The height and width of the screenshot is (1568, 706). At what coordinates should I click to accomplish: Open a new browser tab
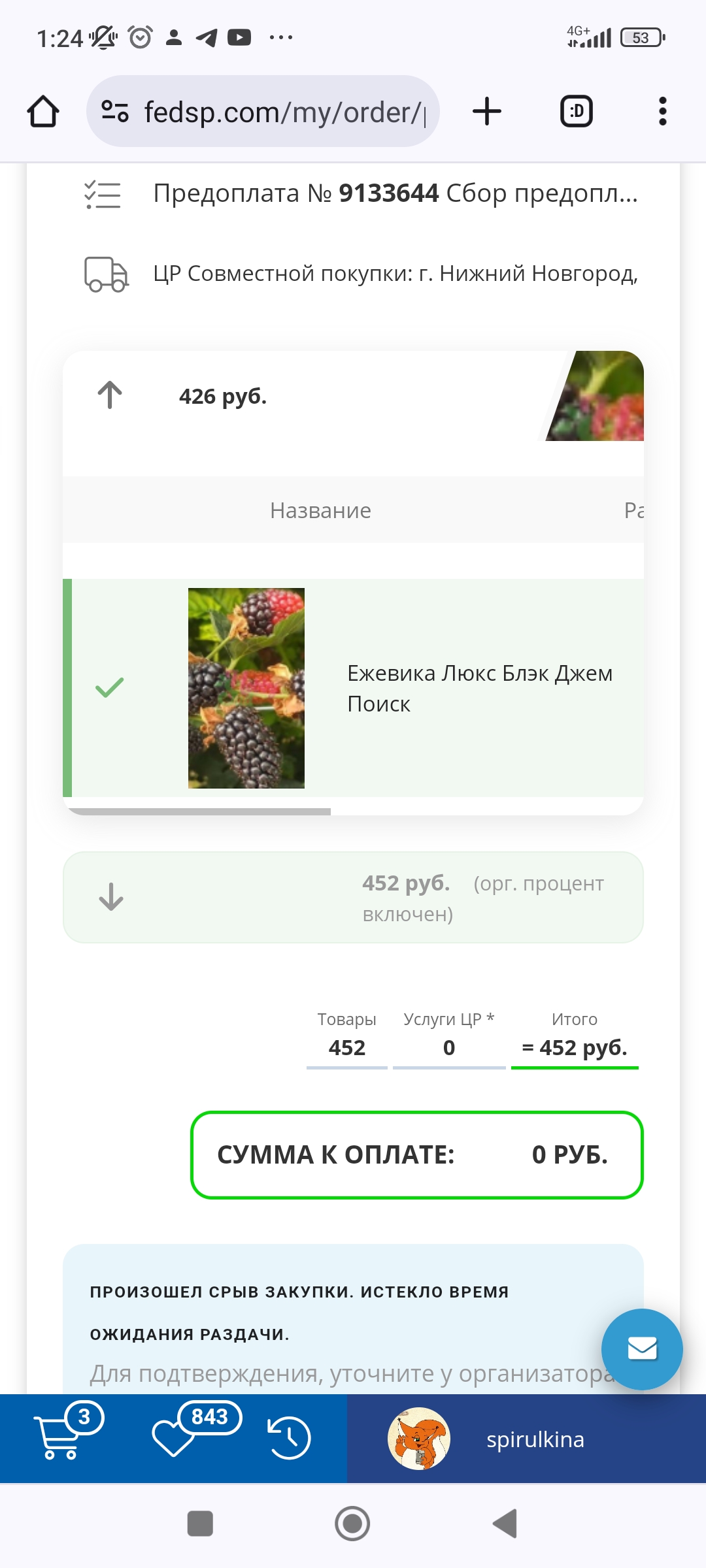(487, 112)
